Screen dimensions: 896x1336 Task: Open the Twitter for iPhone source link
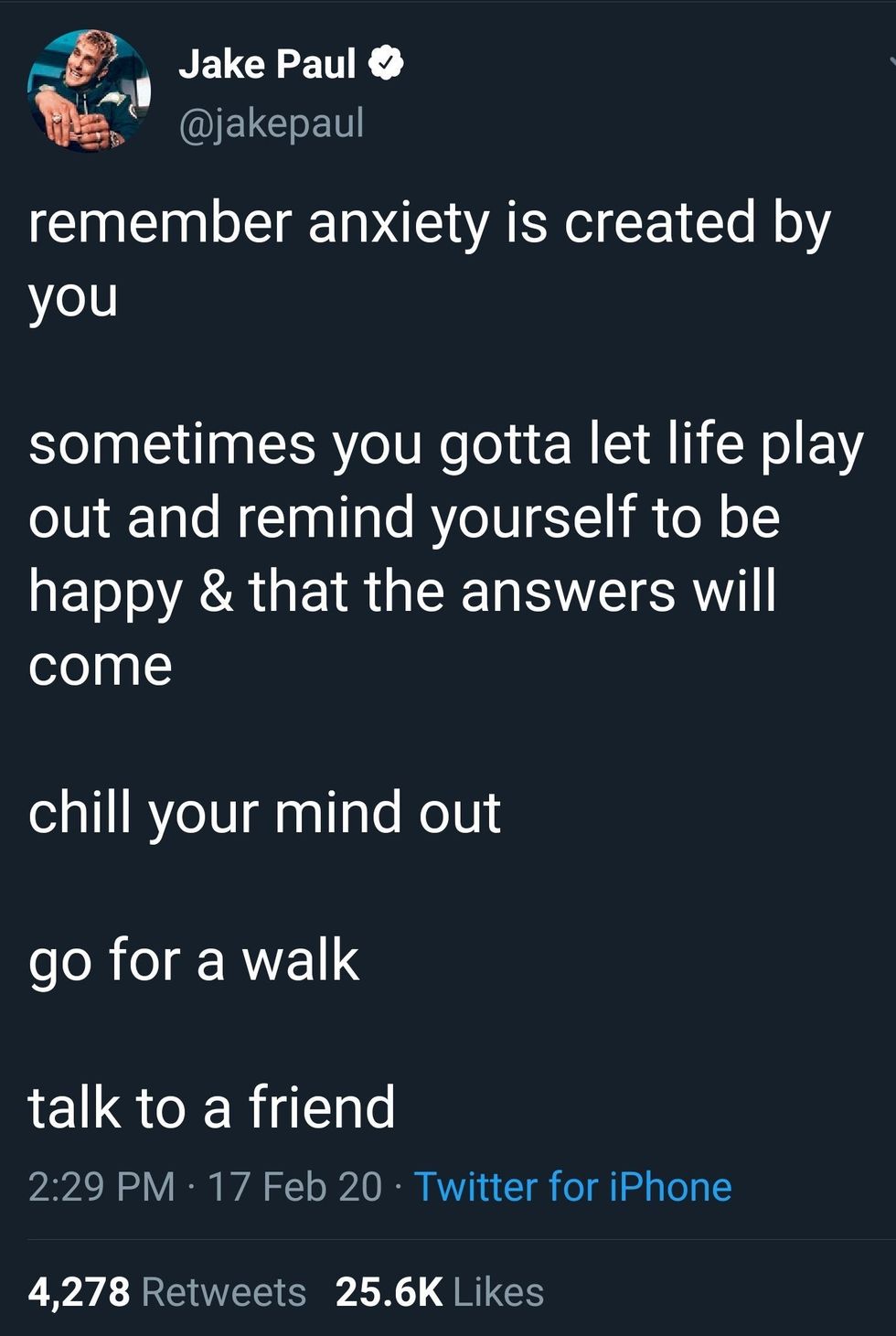(573, 1187)
